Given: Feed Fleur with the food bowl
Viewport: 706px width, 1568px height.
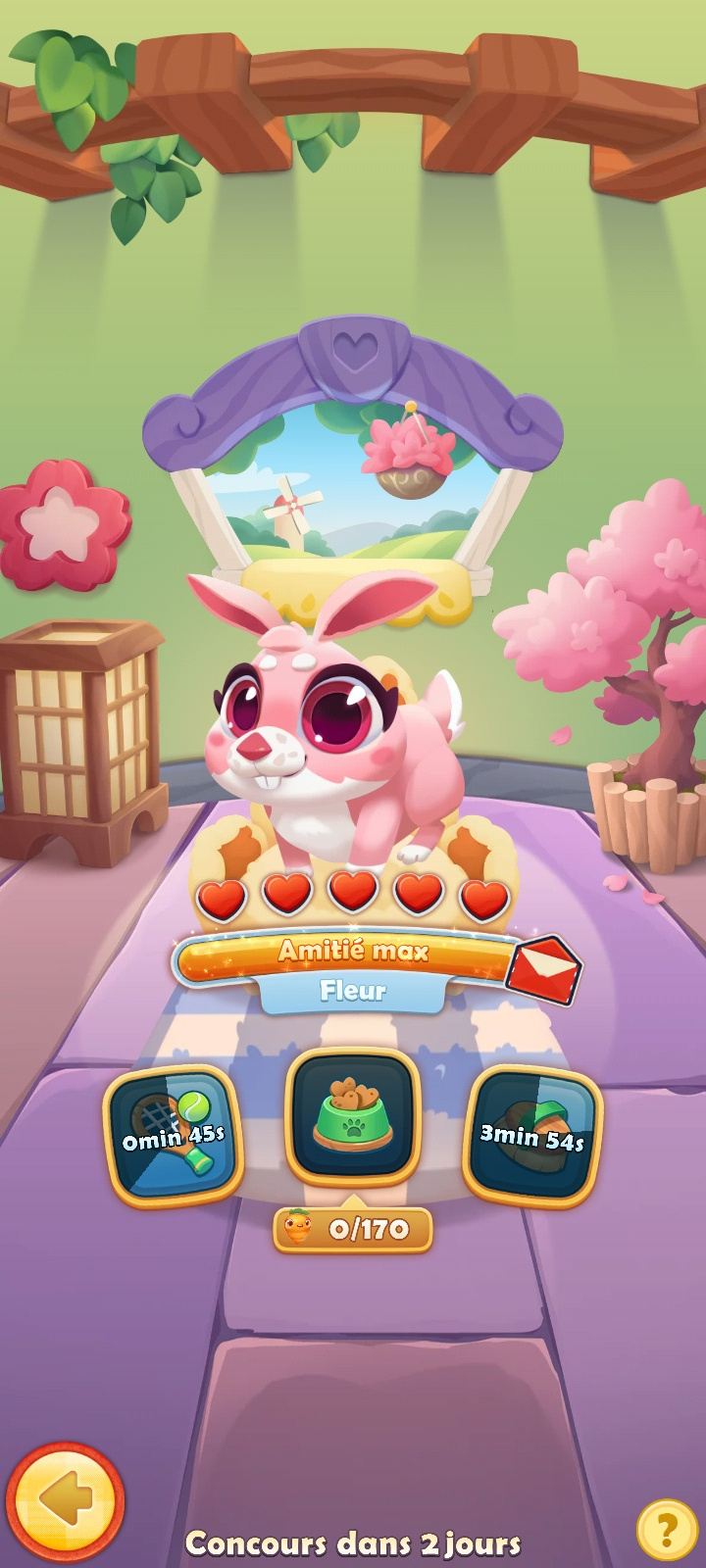Looking at the screenshot, I should point(353,1118).
